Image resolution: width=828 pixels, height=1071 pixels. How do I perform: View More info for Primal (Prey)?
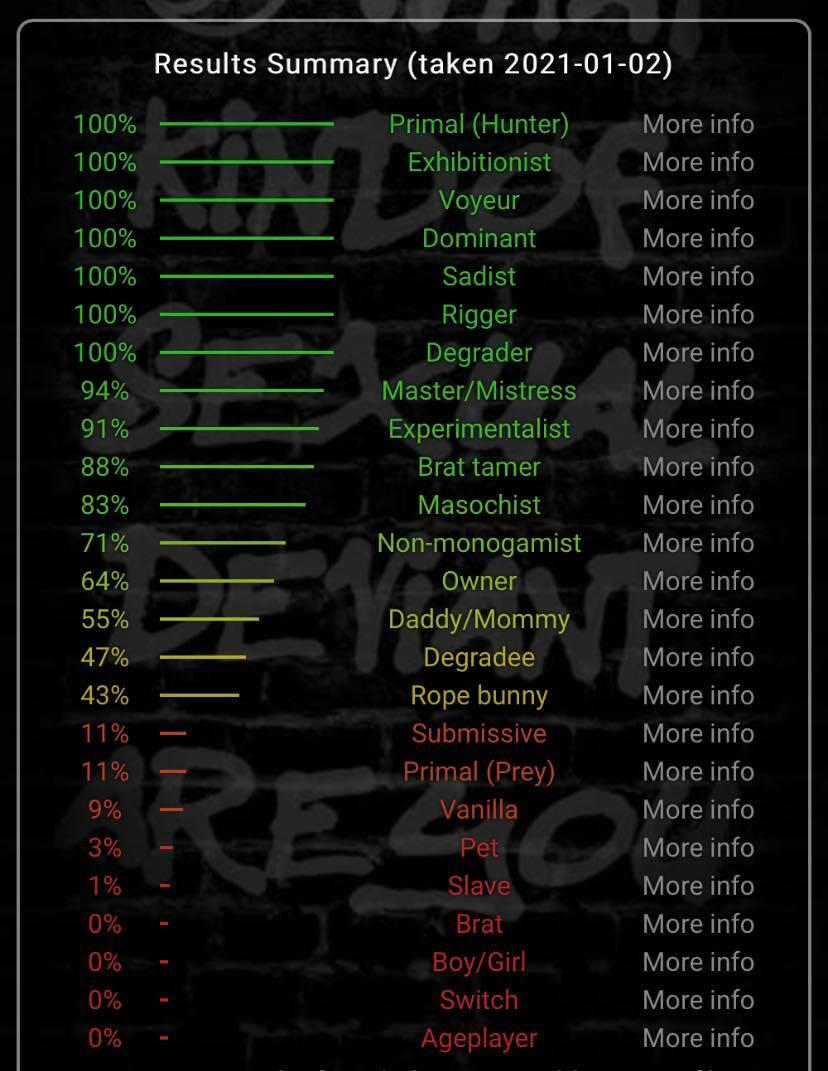698,772
